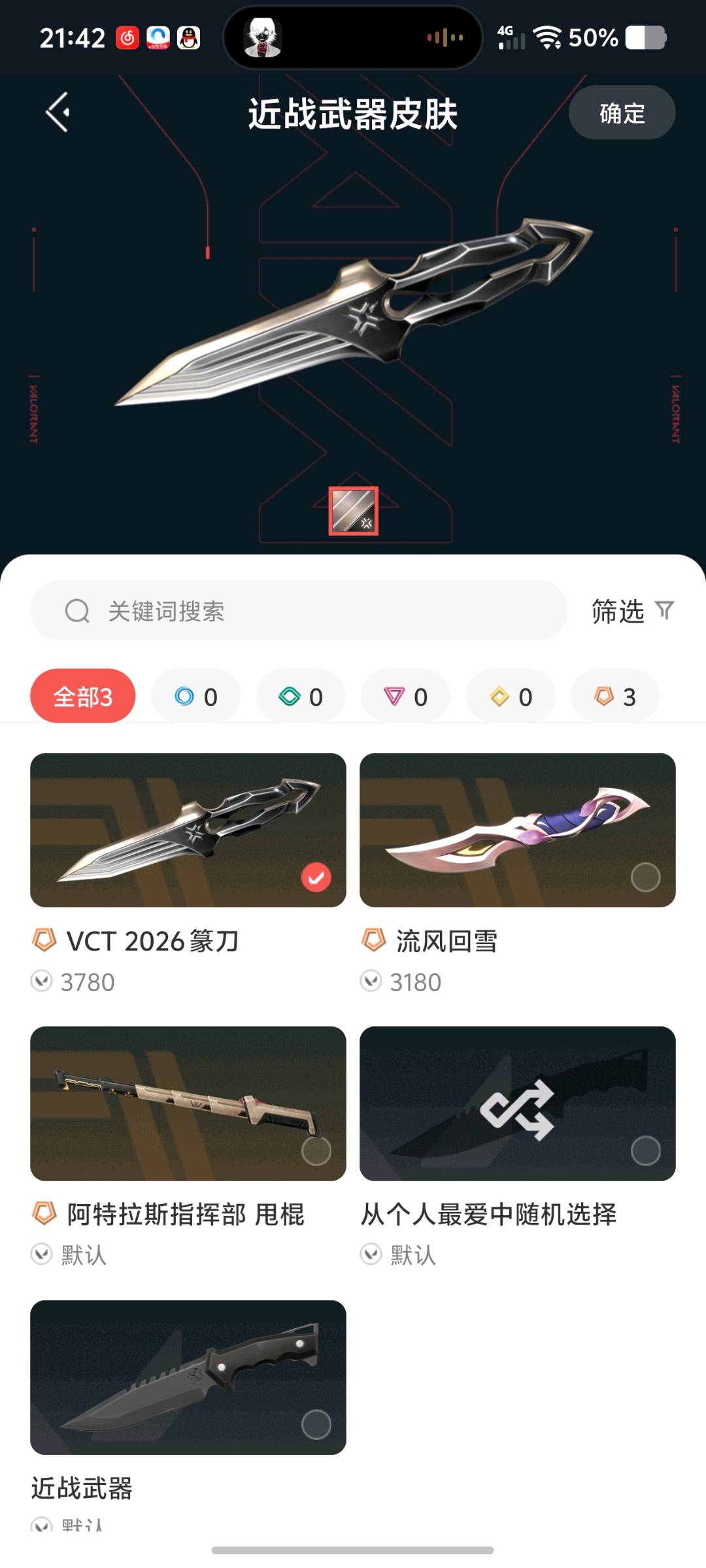The image size is (706, 1568).
Task: Select the VCT 2026 篆刀 skin card
Action: (x=188, y=830)
